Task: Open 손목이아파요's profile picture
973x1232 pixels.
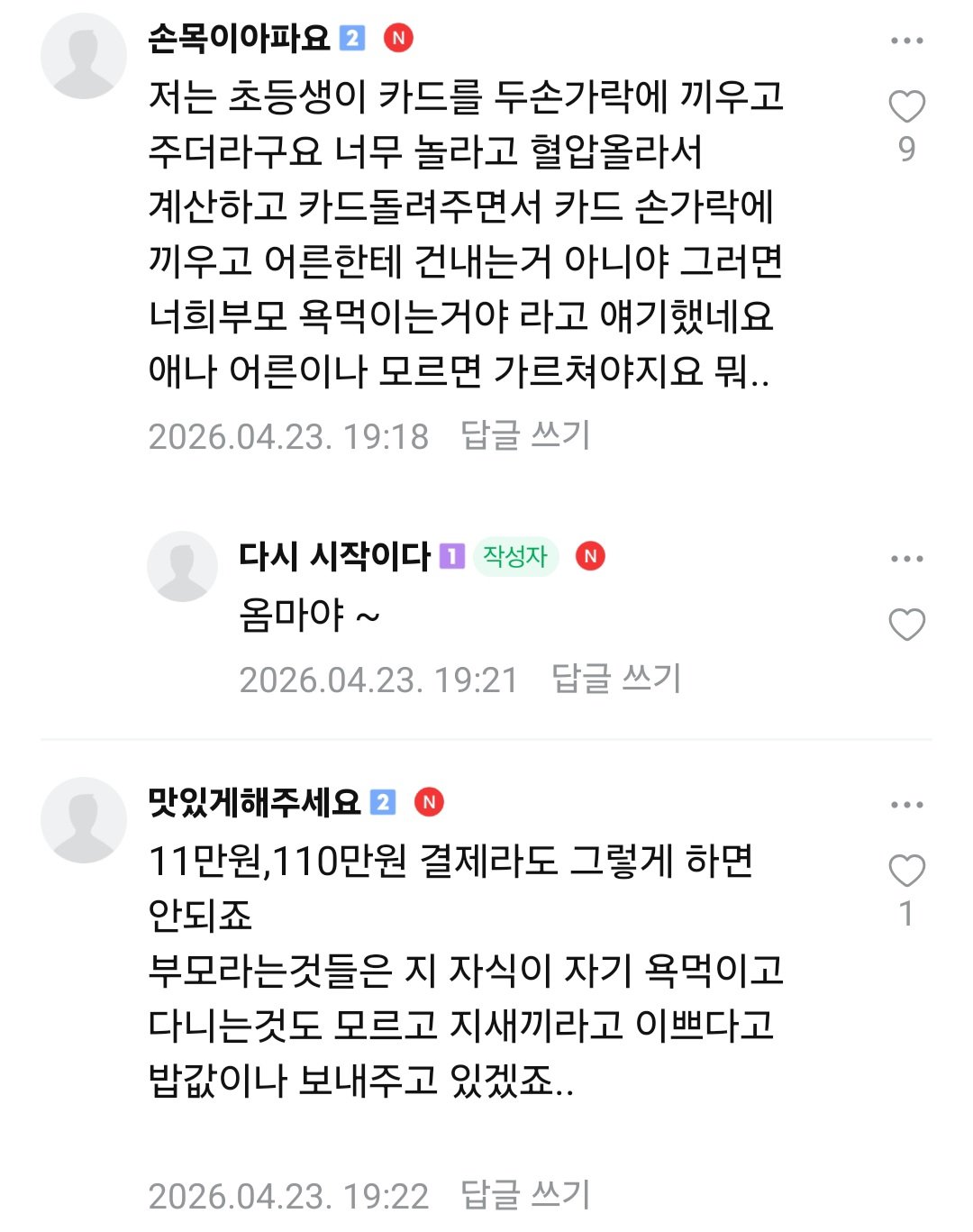Action: (84, 56)
